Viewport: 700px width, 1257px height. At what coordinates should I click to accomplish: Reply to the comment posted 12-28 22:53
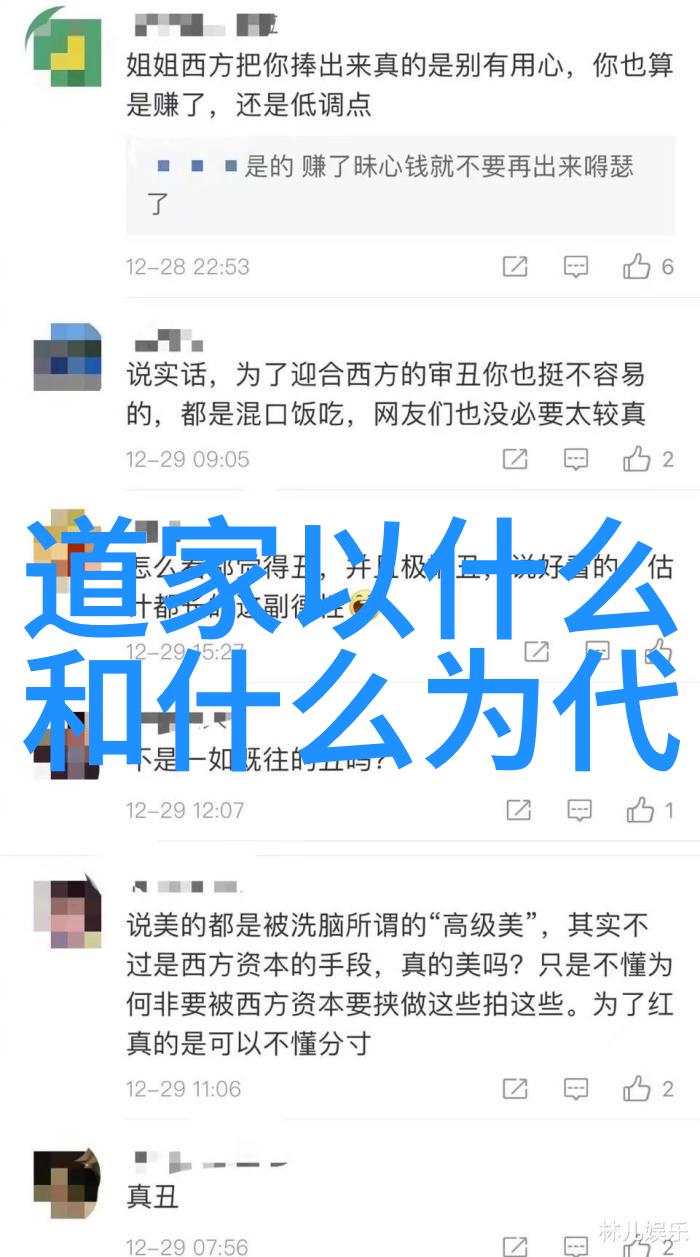coord(576,266)
